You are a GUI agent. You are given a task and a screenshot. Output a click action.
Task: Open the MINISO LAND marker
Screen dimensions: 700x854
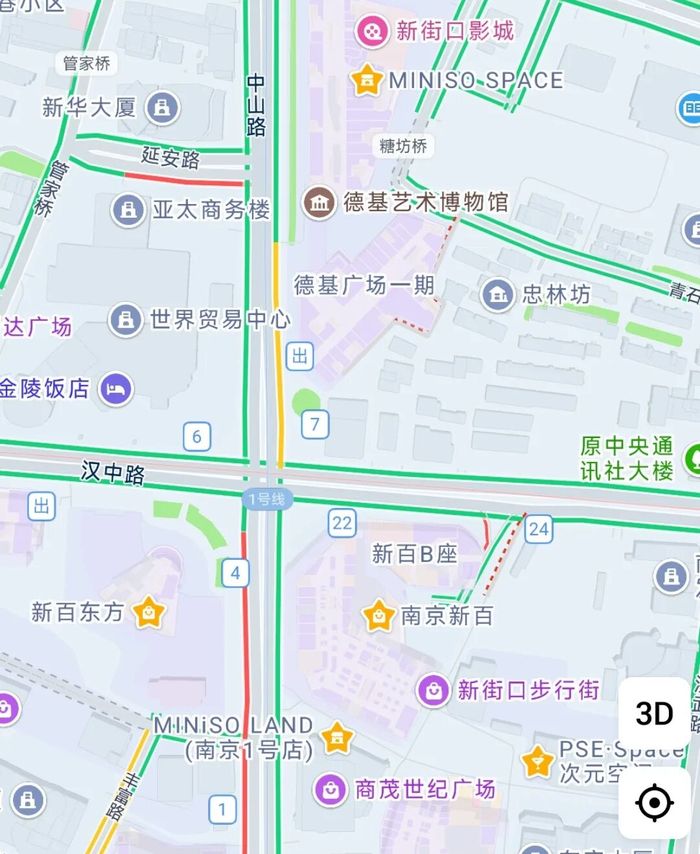(338, 738)
